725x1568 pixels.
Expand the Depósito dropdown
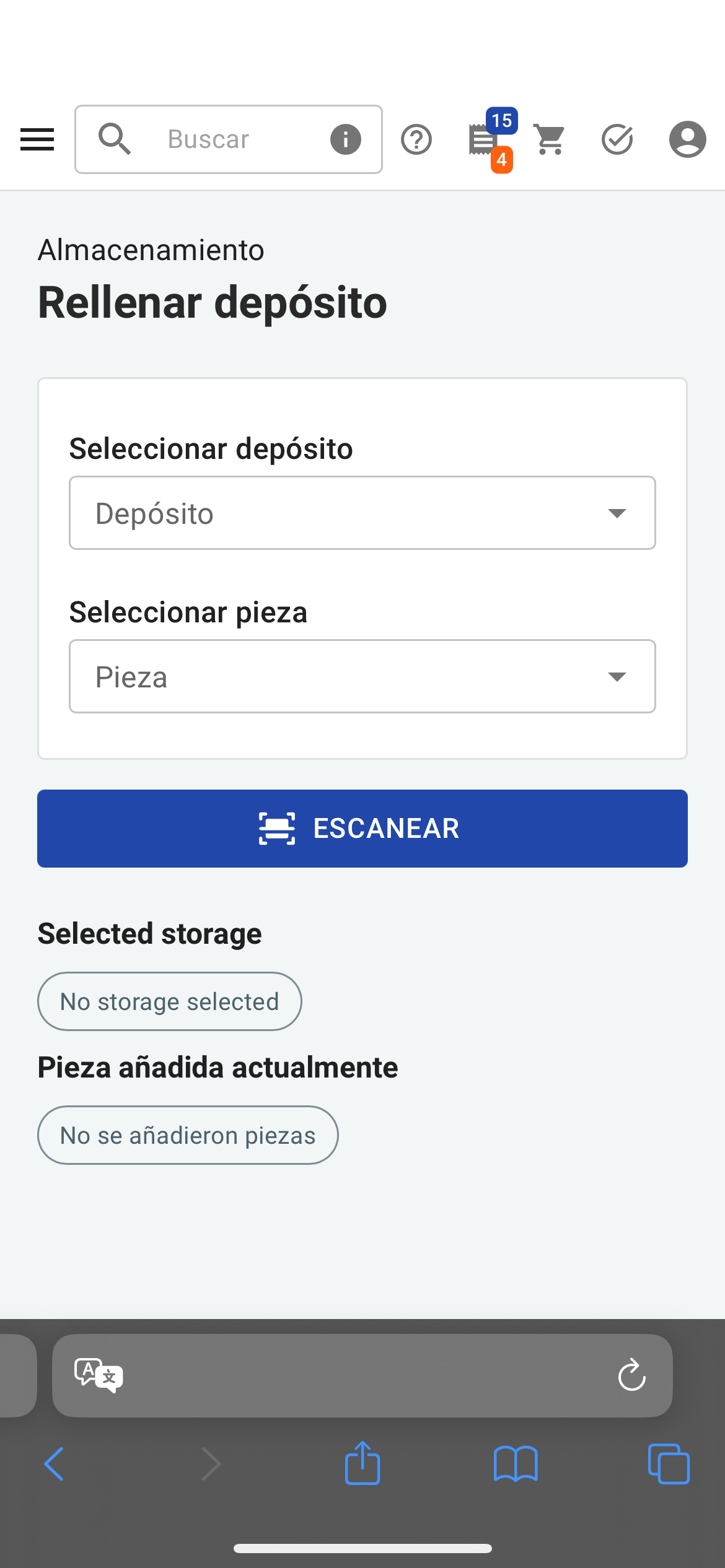click(362, 513)
